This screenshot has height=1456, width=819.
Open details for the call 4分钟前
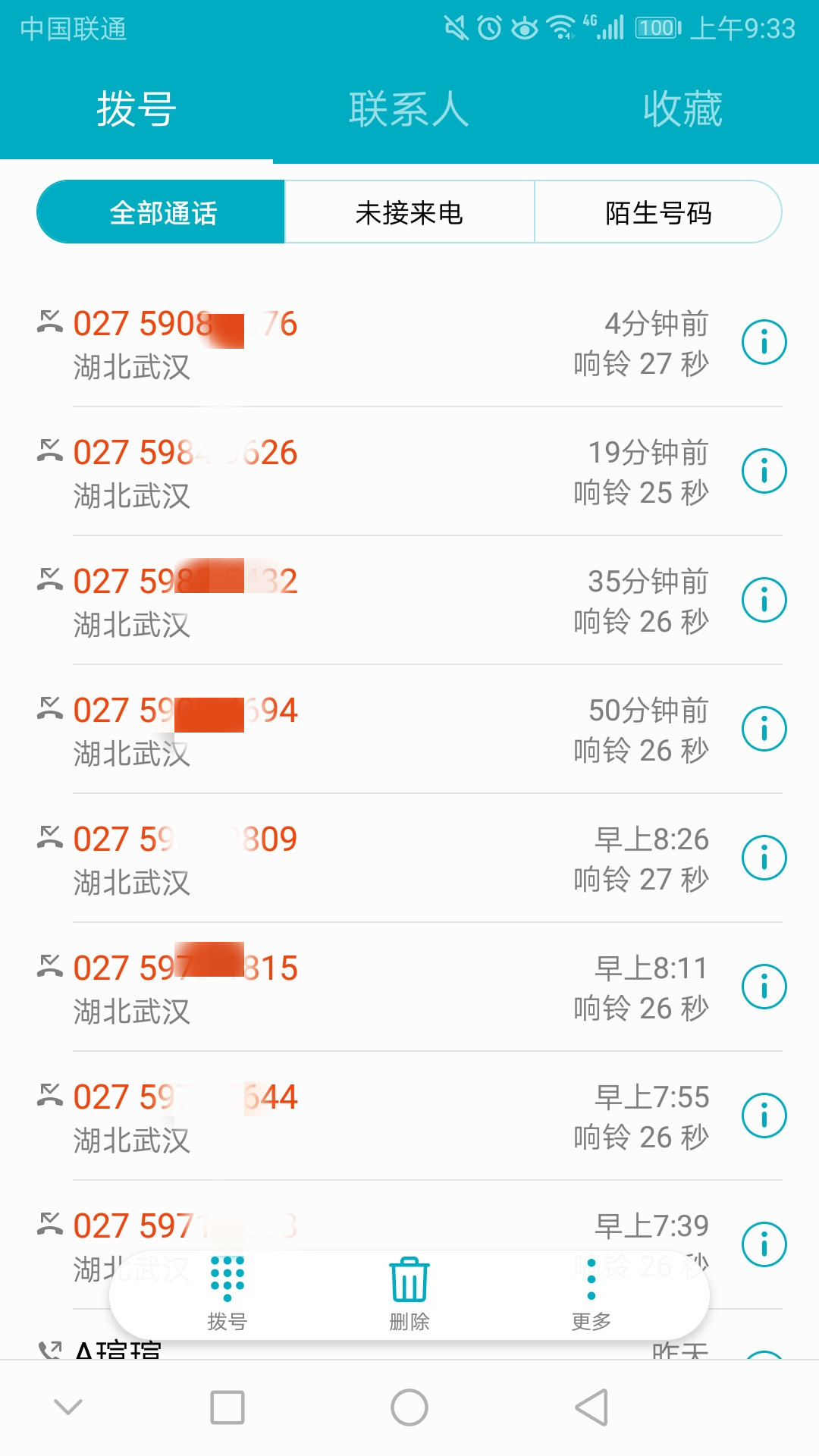764,343
